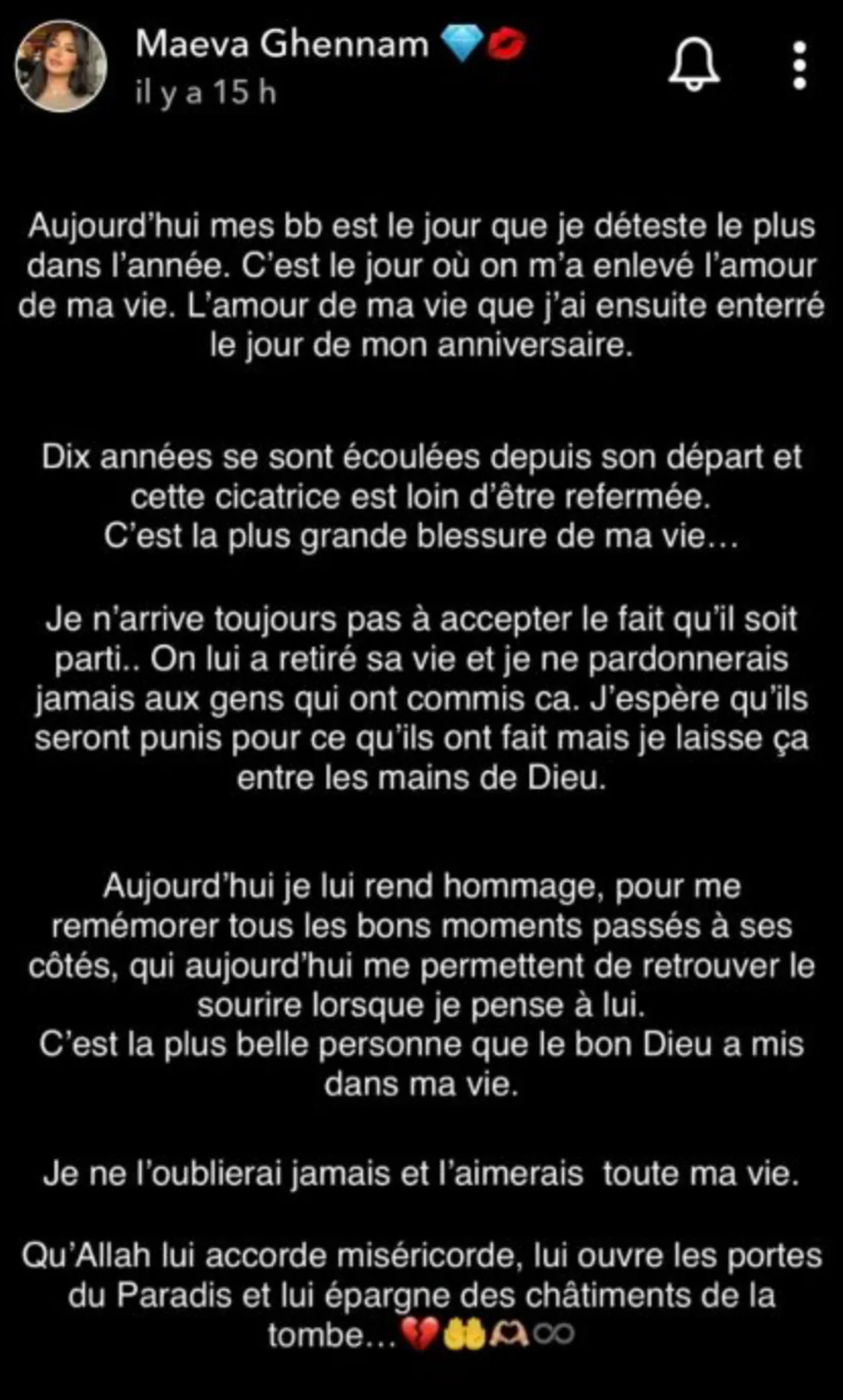Open the Maeva Ghennam profile name

click(x=282, y=44)
